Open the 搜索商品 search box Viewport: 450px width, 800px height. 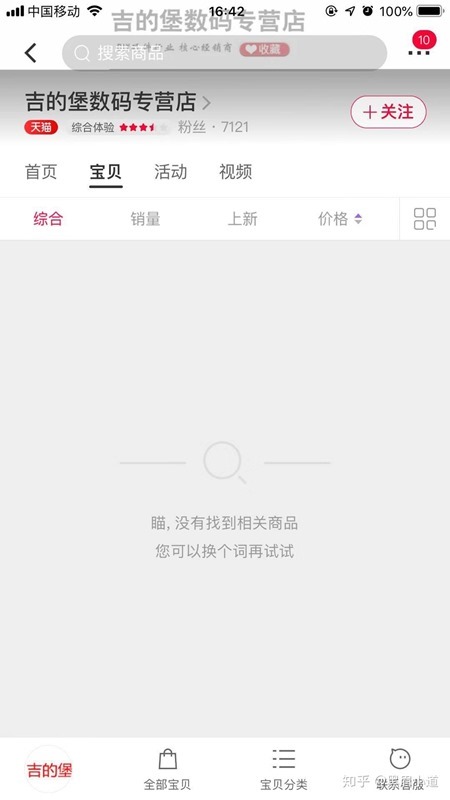[x=224, y=52]
